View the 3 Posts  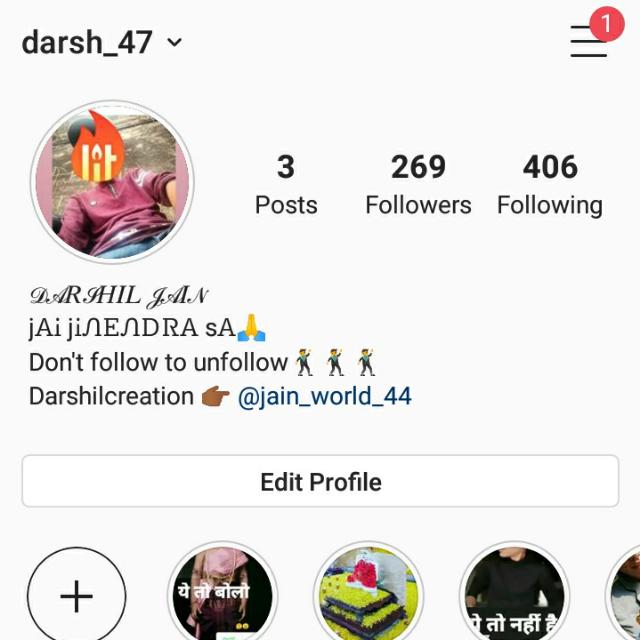pos(286,184)
